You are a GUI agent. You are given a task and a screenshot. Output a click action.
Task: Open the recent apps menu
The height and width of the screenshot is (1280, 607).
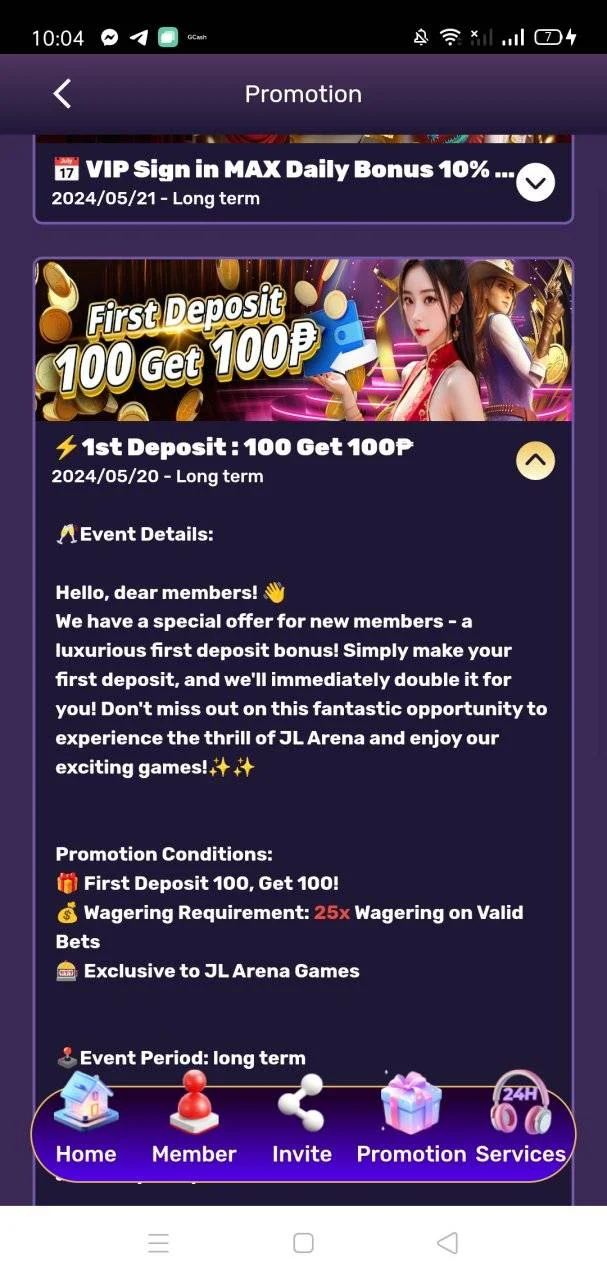tap(158, 1243)
